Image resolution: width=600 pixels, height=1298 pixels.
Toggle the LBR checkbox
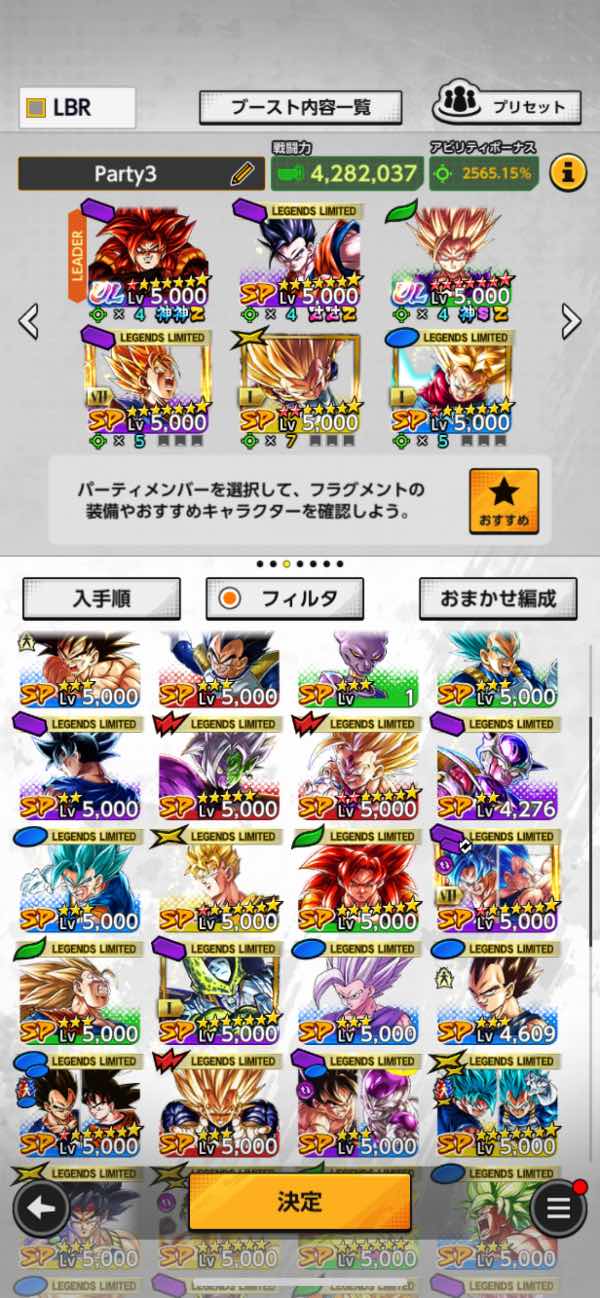pyautogui.click(x=36, y=108)
